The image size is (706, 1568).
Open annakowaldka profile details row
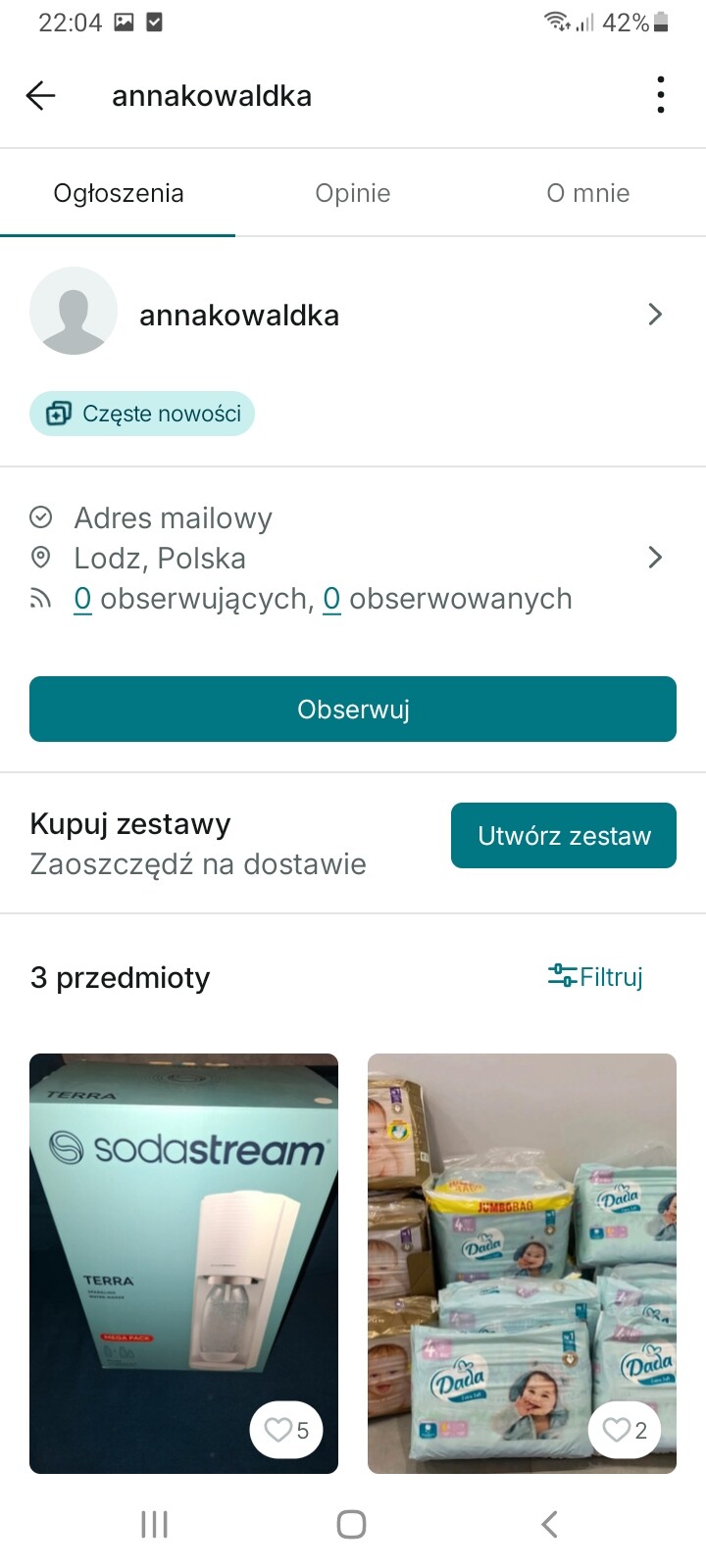353,315
